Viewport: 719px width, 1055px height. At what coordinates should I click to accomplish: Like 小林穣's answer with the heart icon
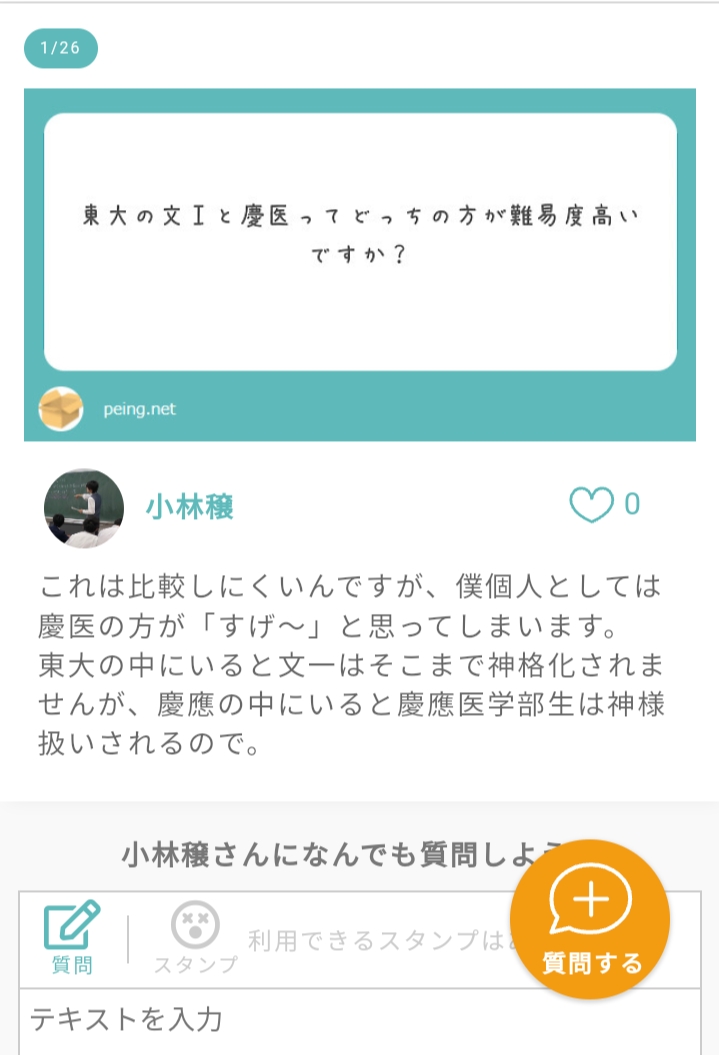point(591,506)
